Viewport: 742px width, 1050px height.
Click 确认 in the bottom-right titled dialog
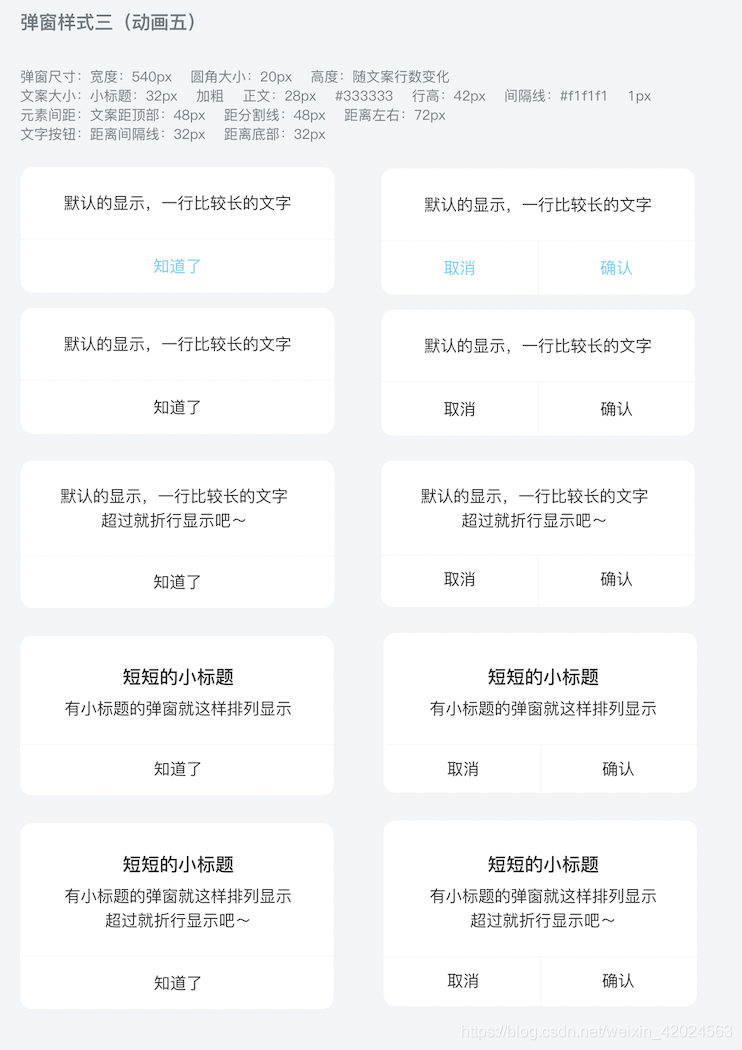coord(616,981)
